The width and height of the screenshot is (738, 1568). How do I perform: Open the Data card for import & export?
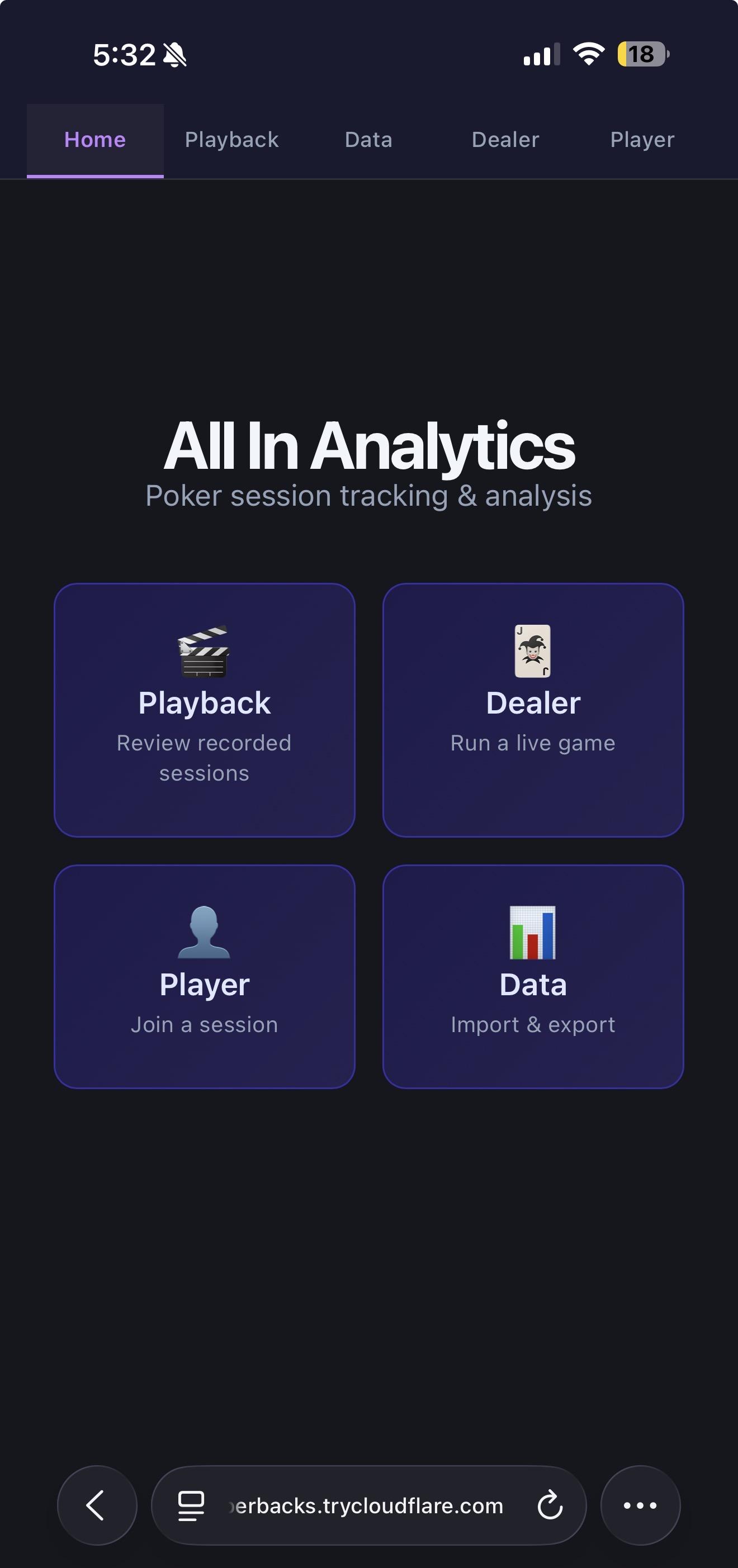[533, 976]
